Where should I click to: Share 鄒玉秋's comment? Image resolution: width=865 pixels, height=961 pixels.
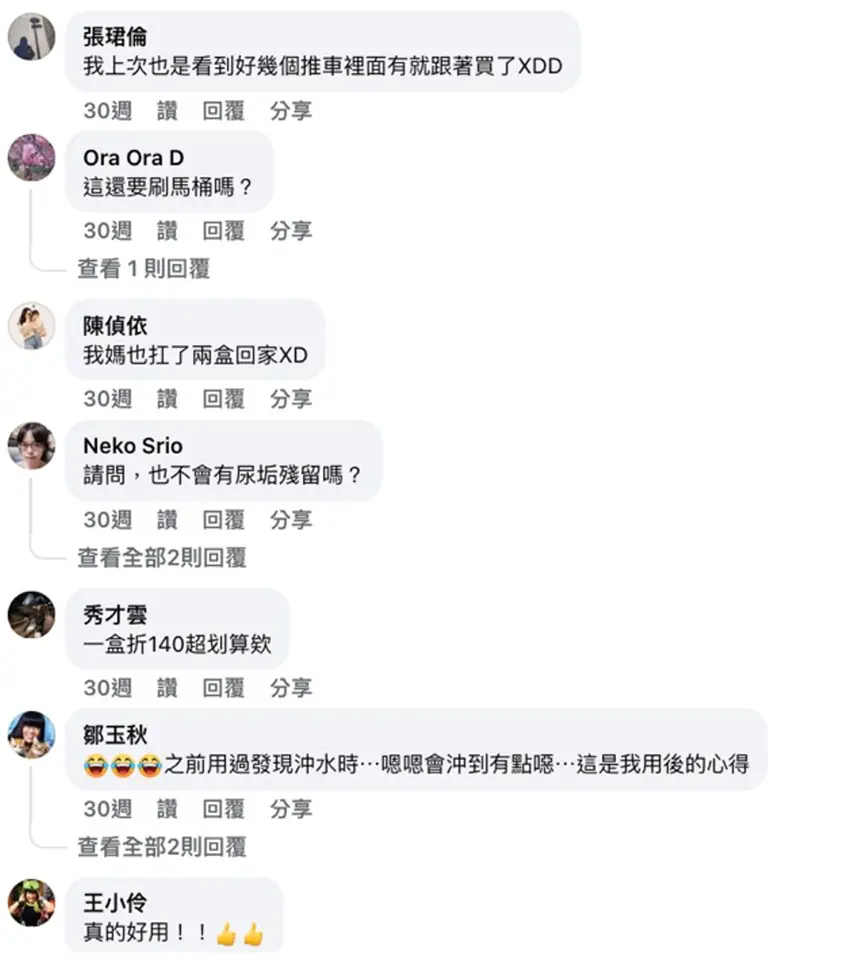click(x=290, y=808)
